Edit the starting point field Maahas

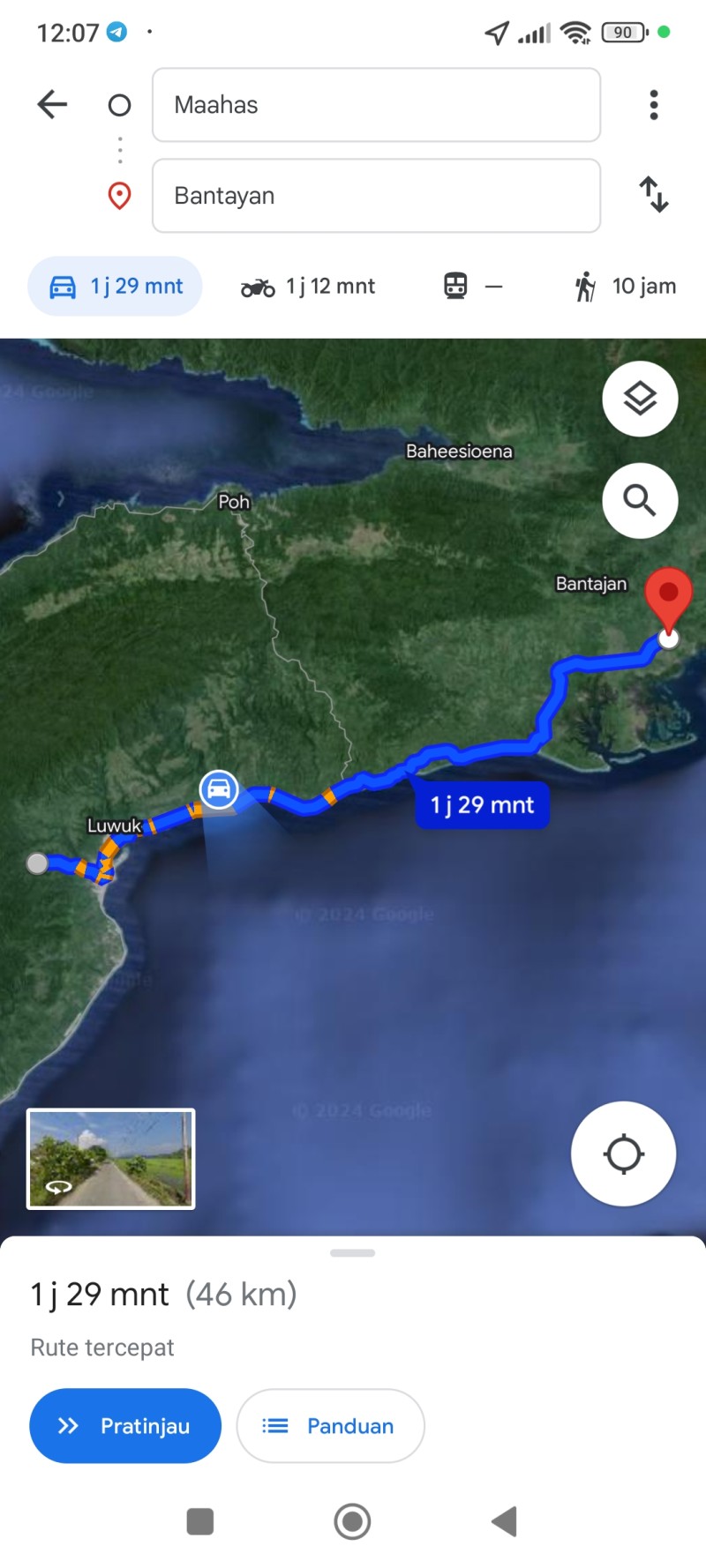(x=377, y=105)
